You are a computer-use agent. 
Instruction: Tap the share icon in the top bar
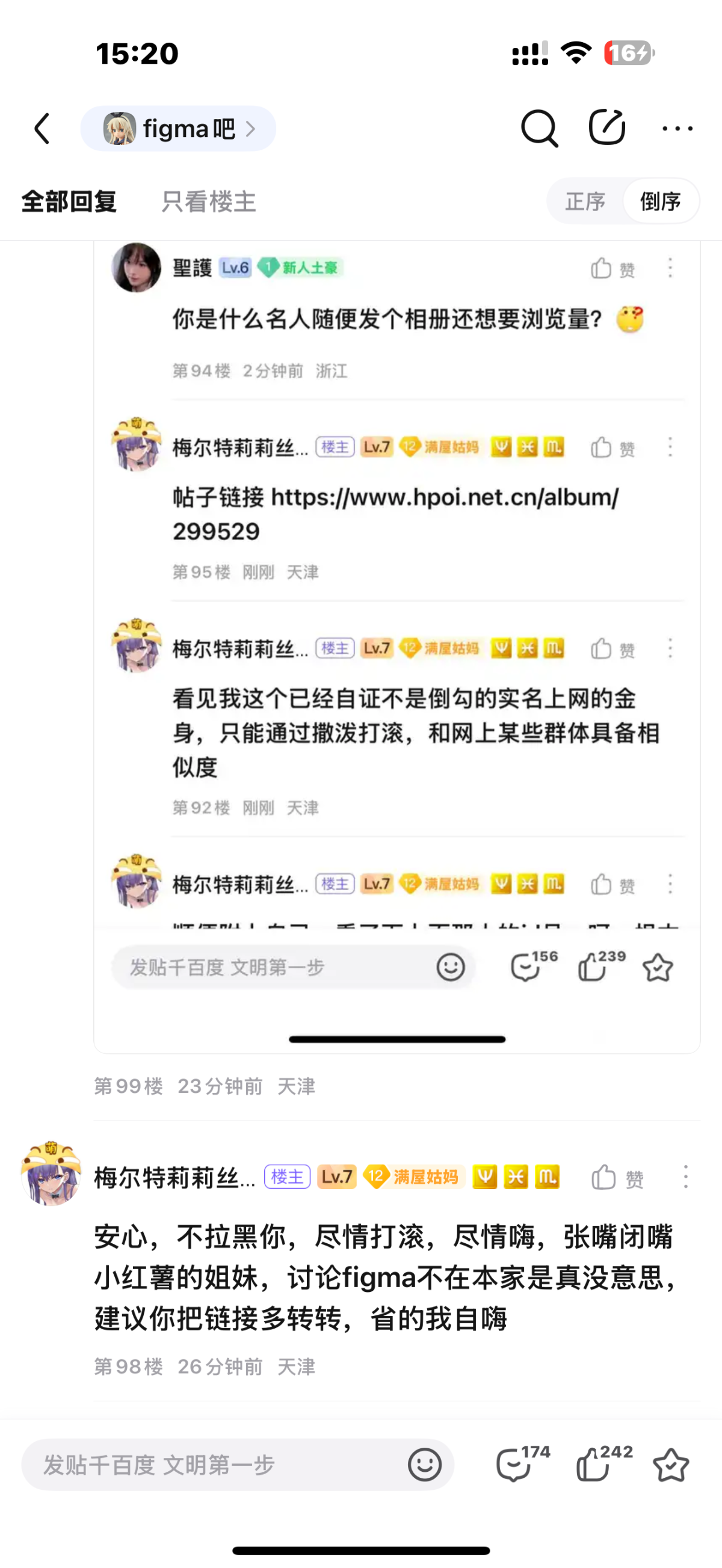click(x=606, y=128)
